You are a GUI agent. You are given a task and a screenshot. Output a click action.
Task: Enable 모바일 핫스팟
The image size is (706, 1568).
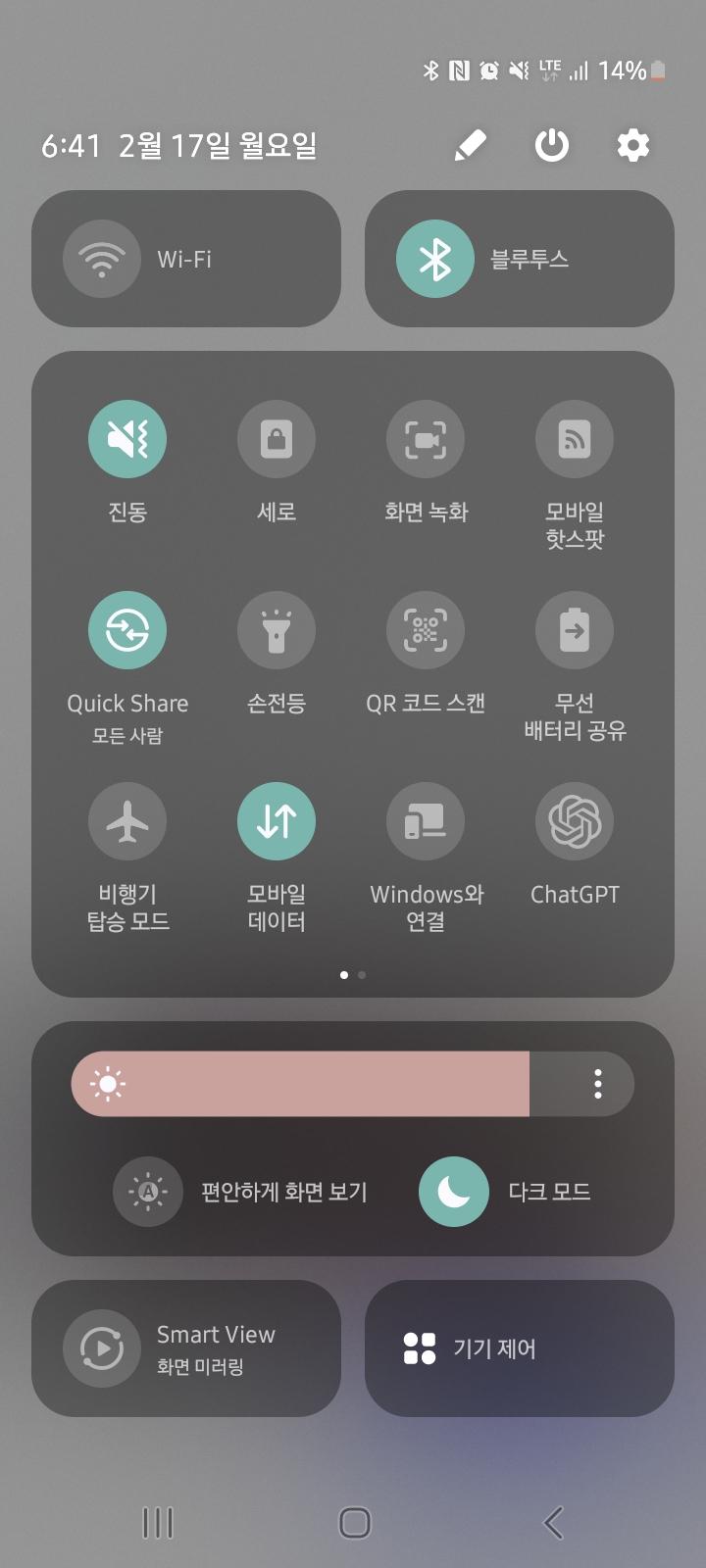click(x=575, y=439)
